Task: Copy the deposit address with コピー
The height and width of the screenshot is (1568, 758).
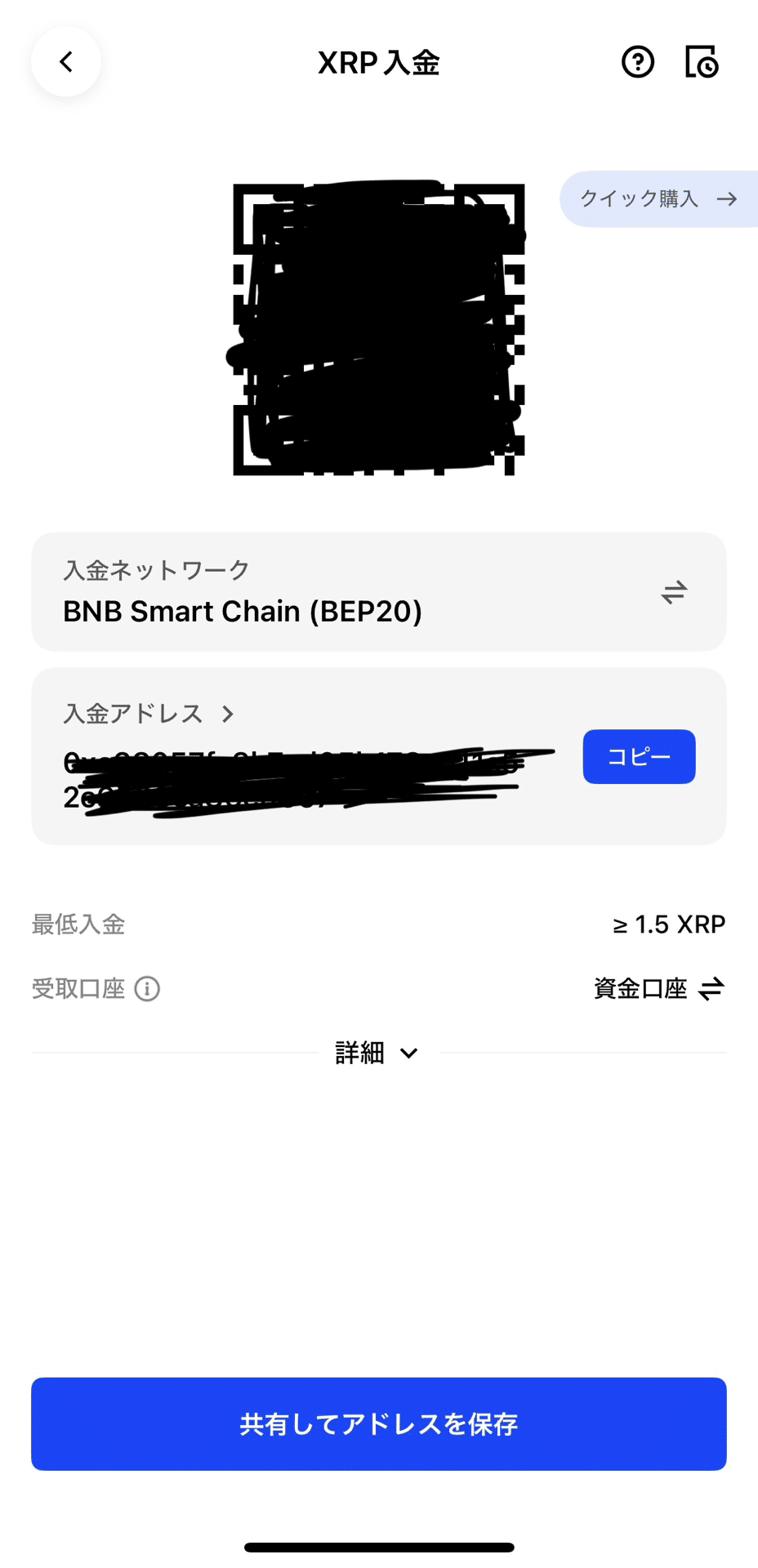Action: coord(639,756)
